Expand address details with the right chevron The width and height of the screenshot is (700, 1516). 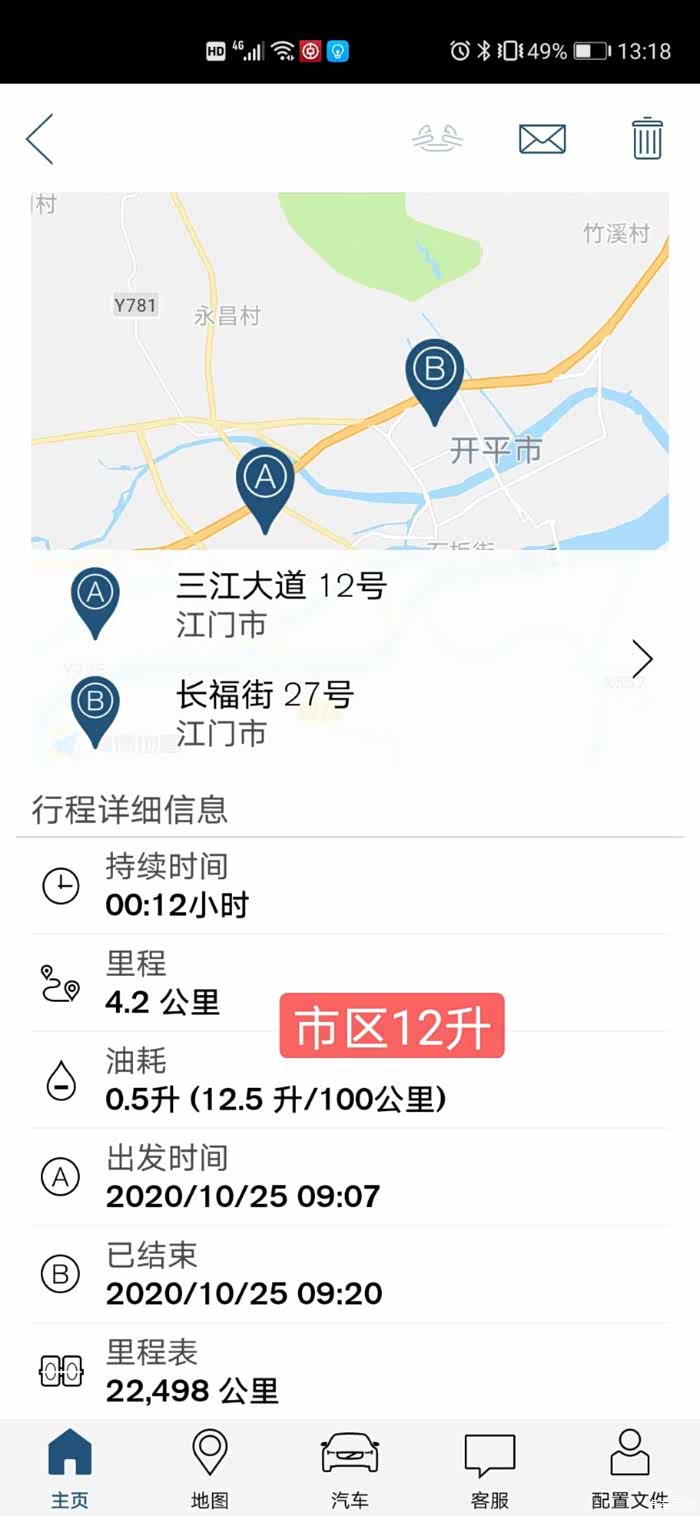(x=642, y=659)
